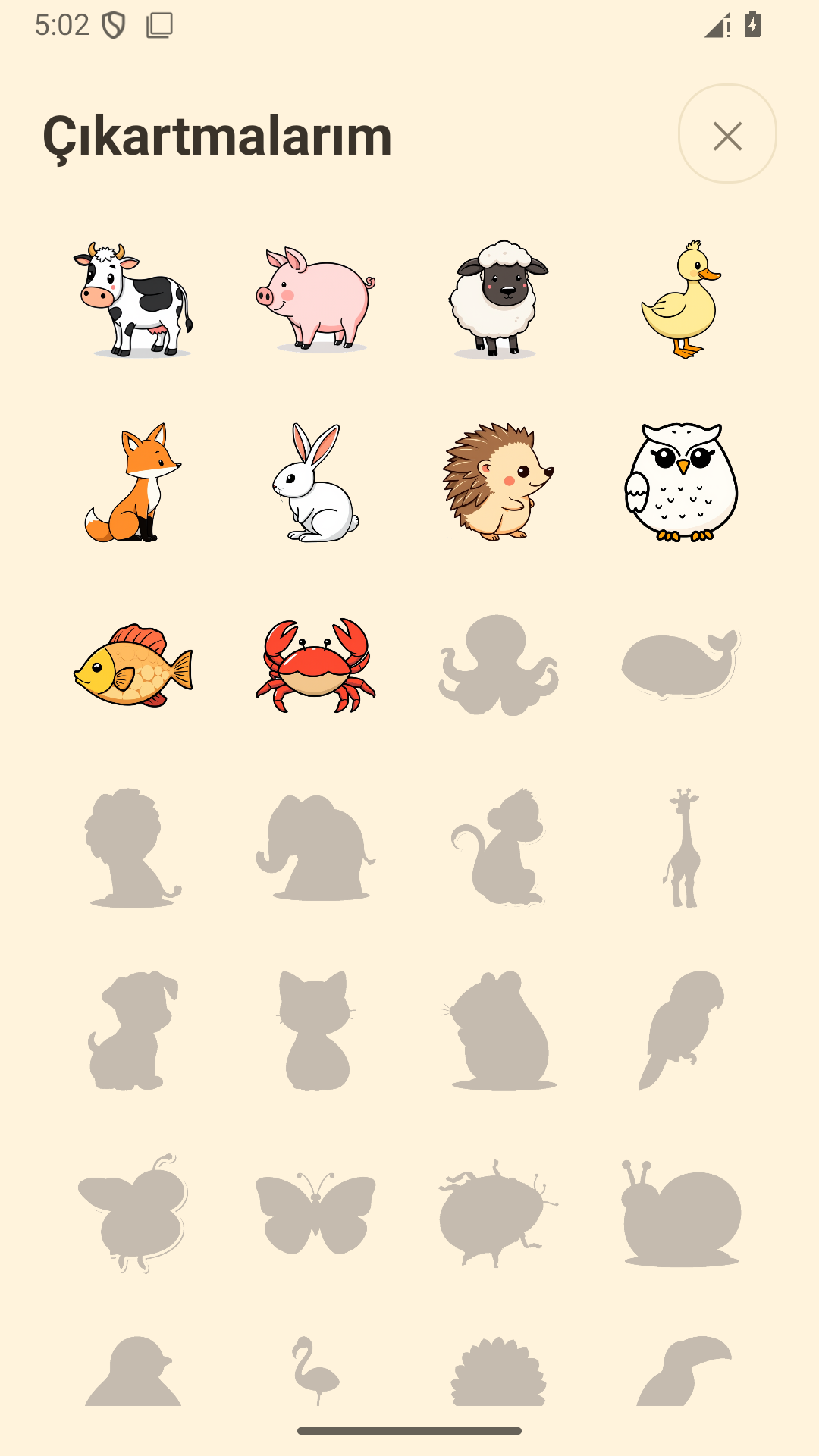Viewport: 819px width, 1456px height.
Task: Tap the locked snail silhouette
Action: 681,1213
